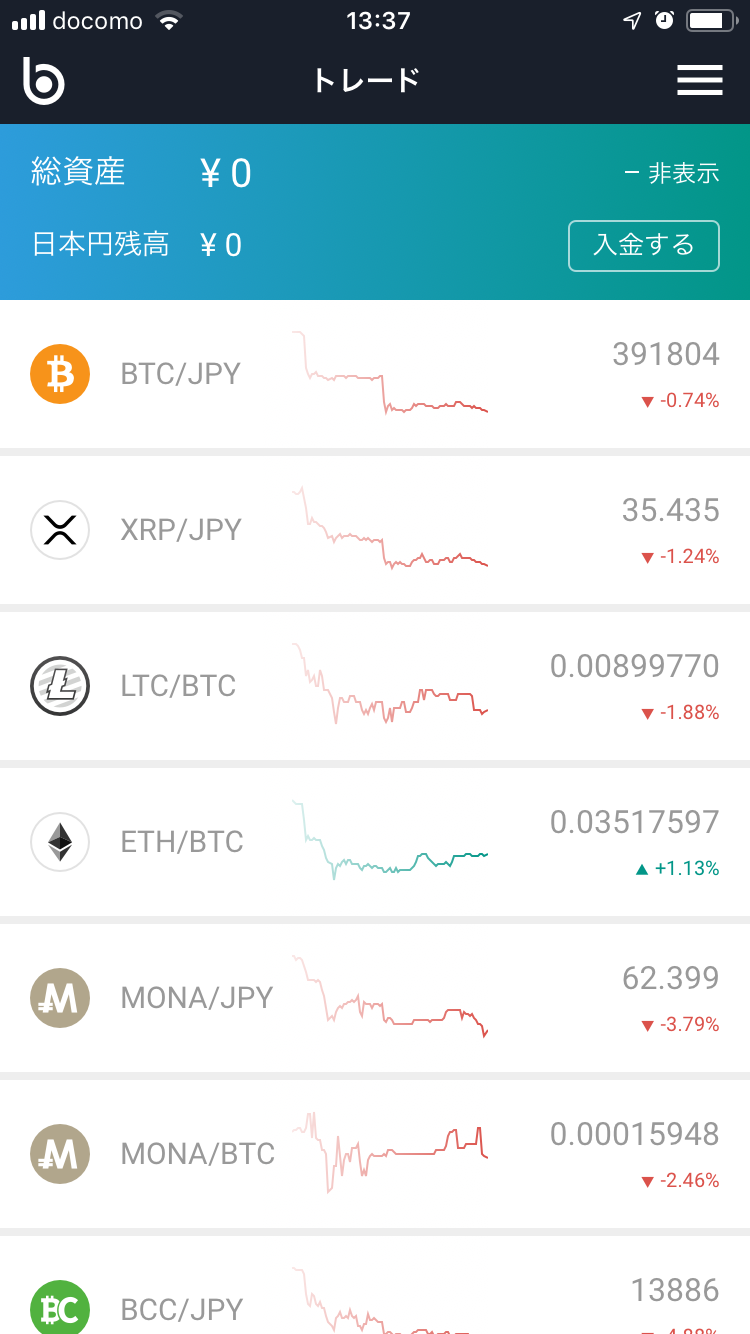Viewport: 750px width, 1334px height.
Task: Select the MONA/BTC pair row
Action: point(375,1154)
